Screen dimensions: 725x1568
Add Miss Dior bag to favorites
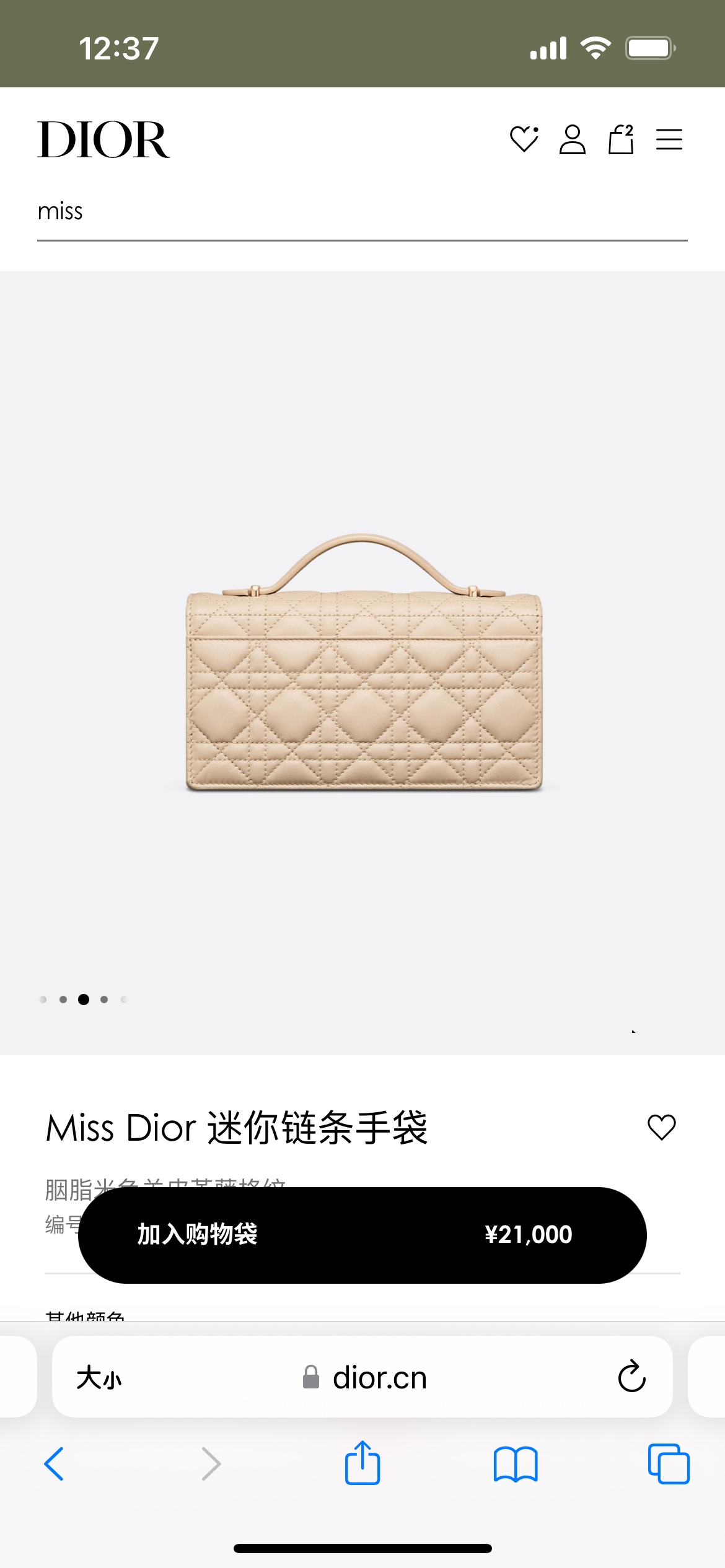[661, 1127]
